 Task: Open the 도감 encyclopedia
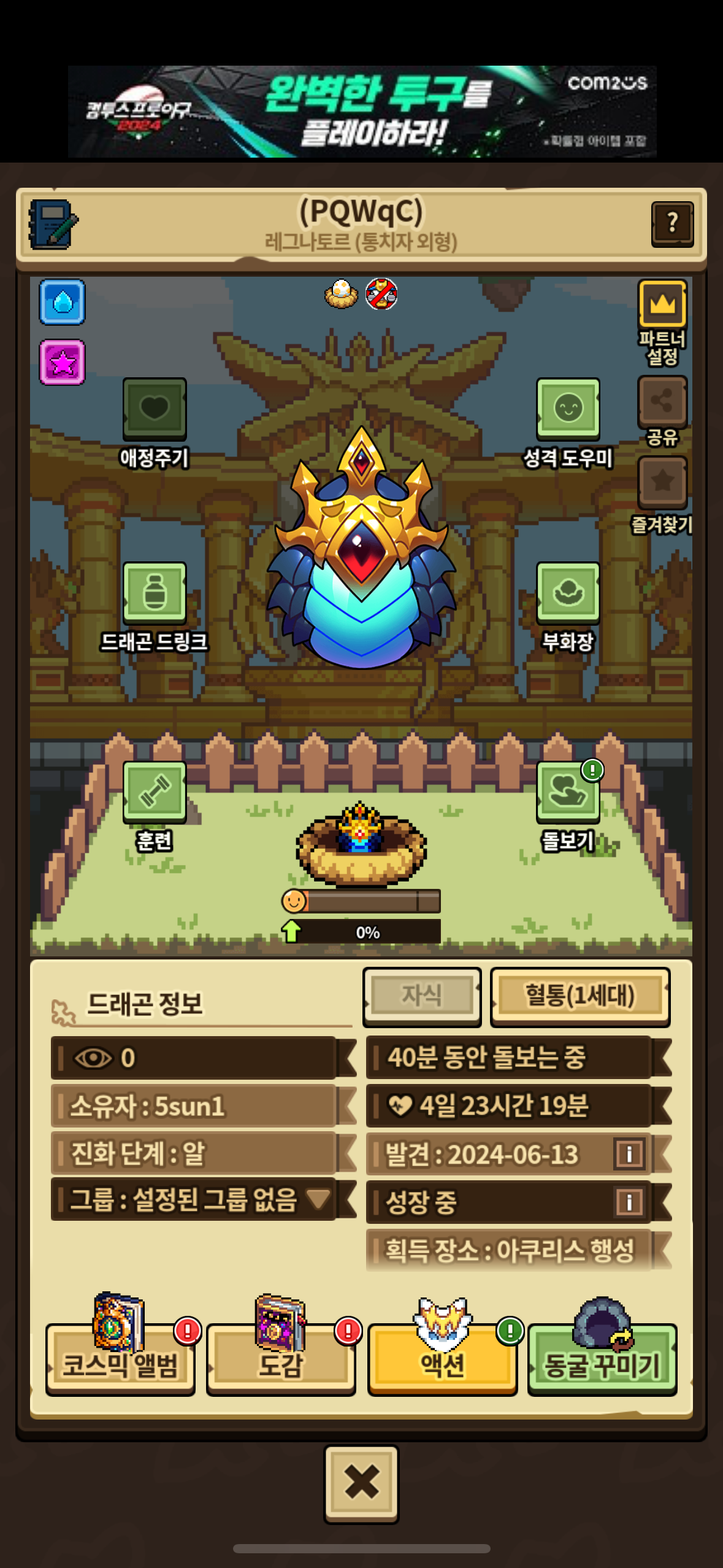[x=281, y=1359]
